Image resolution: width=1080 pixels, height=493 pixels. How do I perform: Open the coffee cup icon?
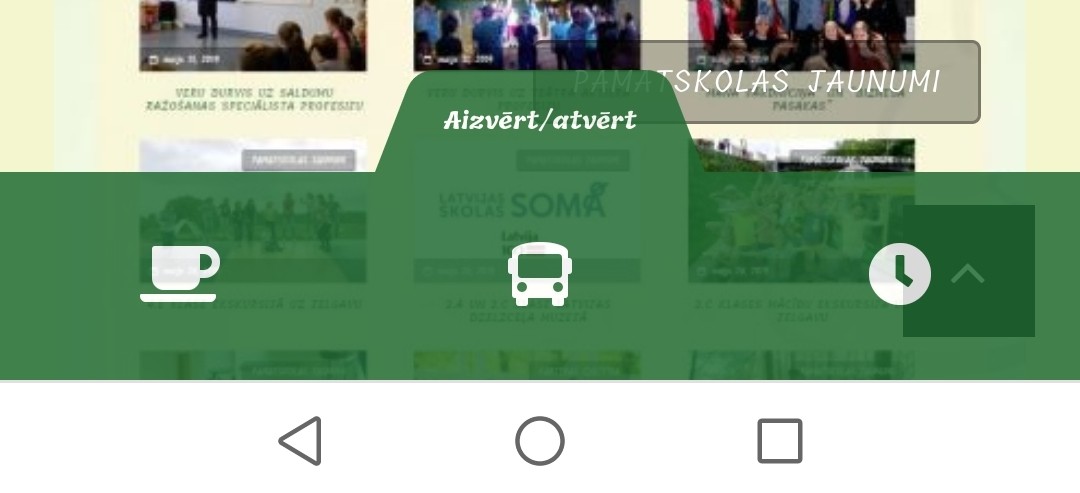coord(180,272)
